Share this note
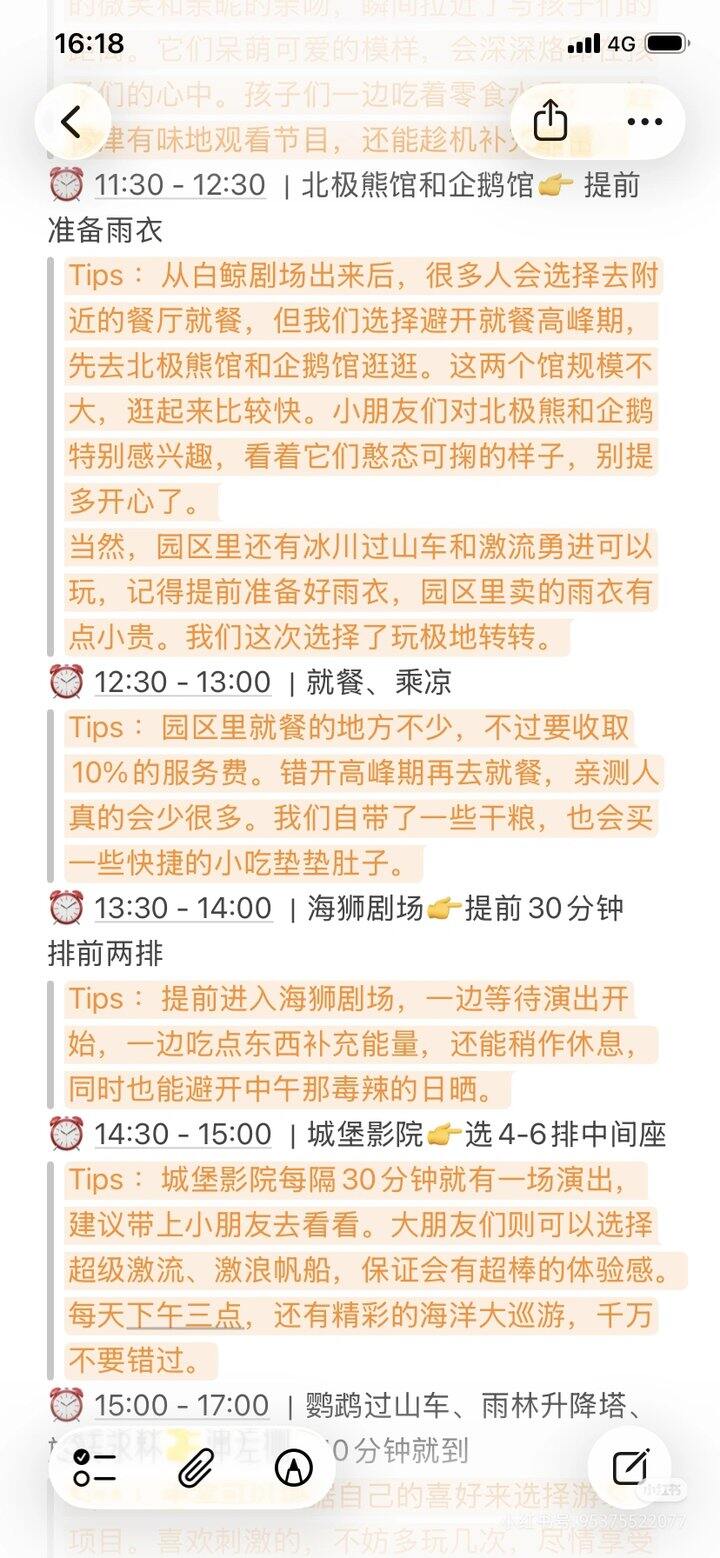 550,122
